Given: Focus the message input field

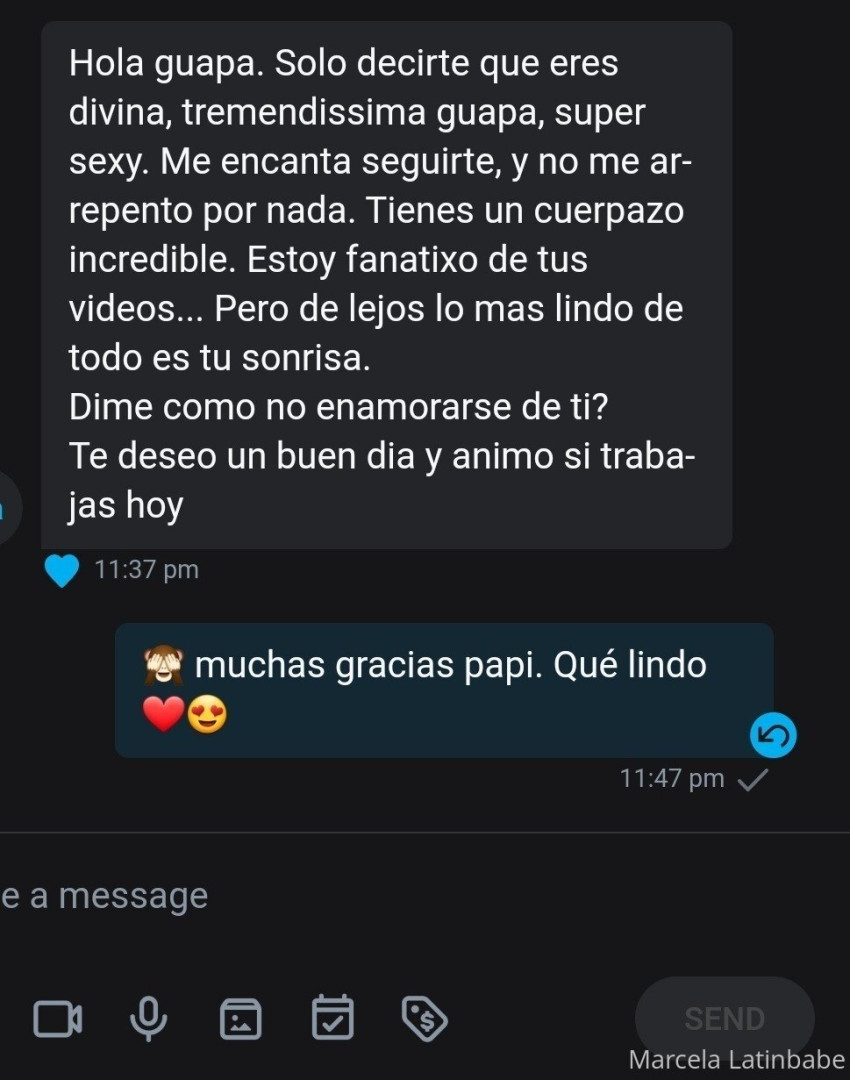Looking at the screenshot, I should 300,895.
